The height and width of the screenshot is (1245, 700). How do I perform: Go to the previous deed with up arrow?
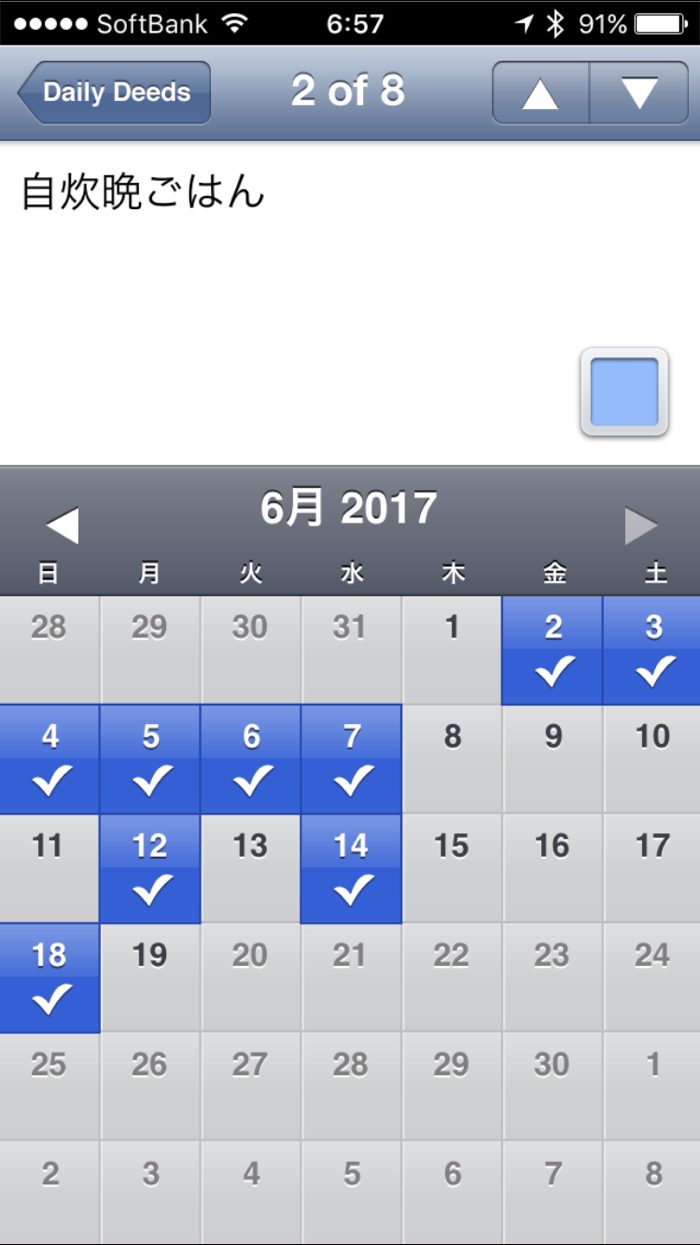(x=540, y=93)
